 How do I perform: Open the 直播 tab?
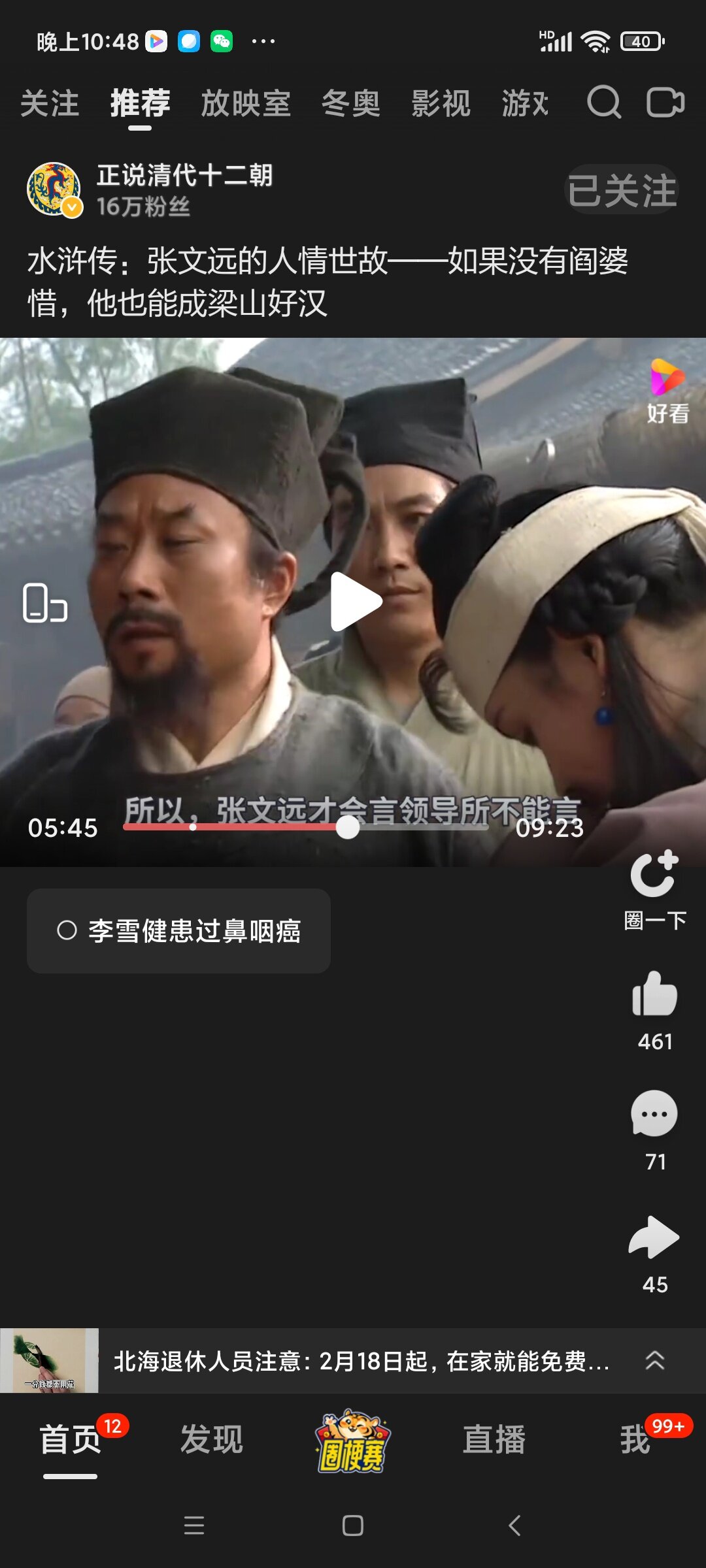point(494,1439)
